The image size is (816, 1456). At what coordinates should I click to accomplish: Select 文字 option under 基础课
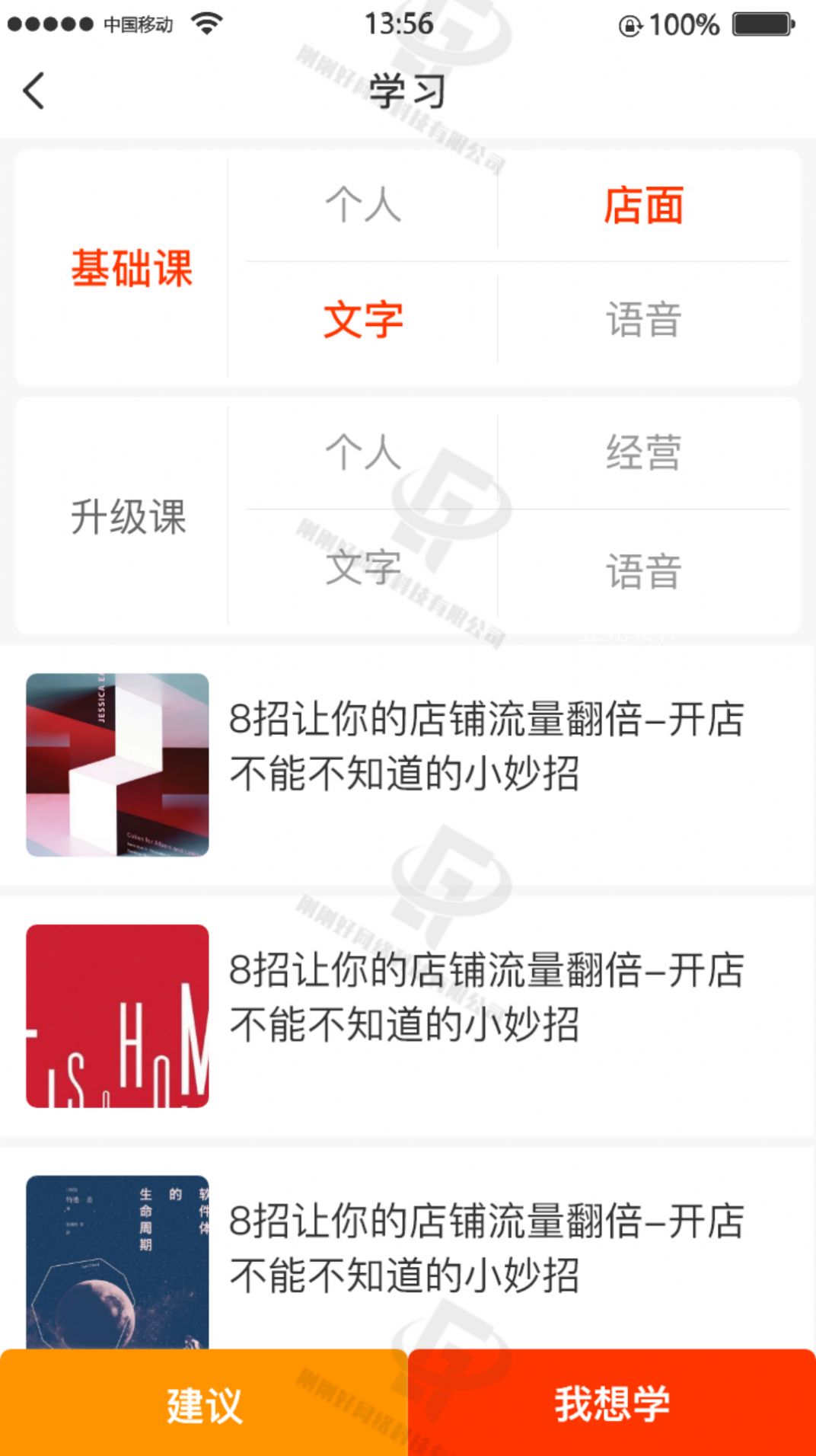(364, 319)
